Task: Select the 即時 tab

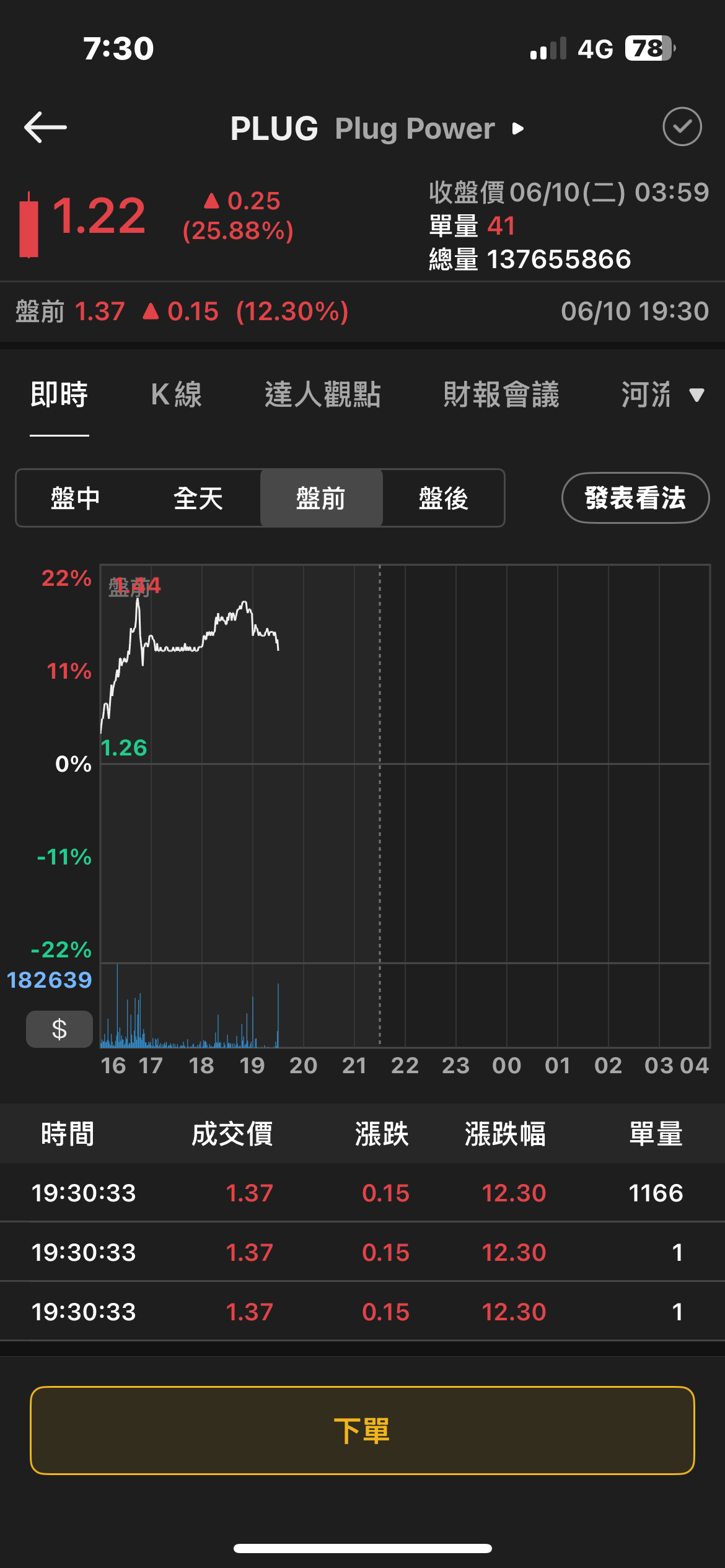Action: click(59, 395)
